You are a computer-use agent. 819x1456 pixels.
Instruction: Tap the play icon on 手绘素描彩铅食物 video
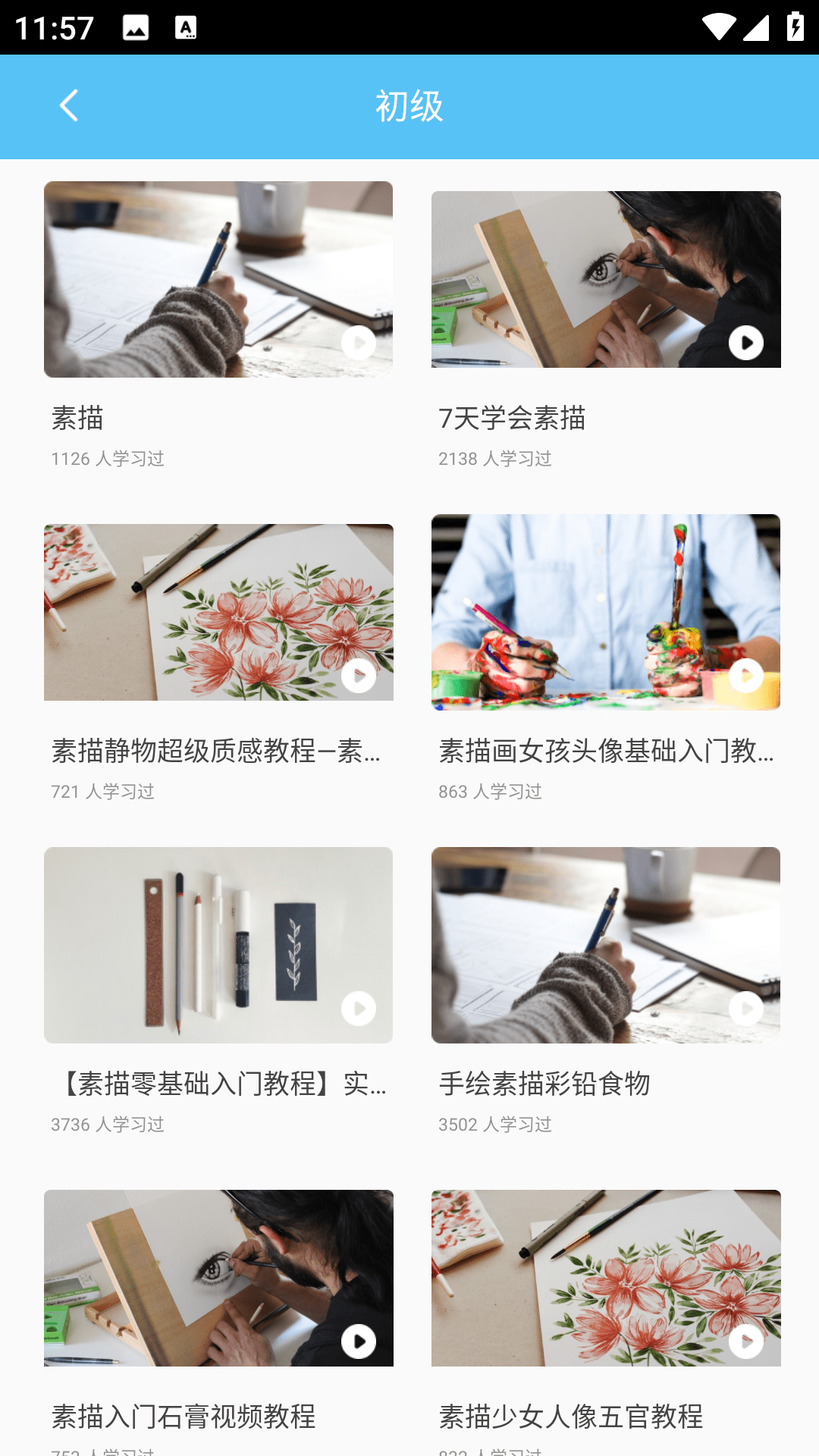tap(746, 1009)
